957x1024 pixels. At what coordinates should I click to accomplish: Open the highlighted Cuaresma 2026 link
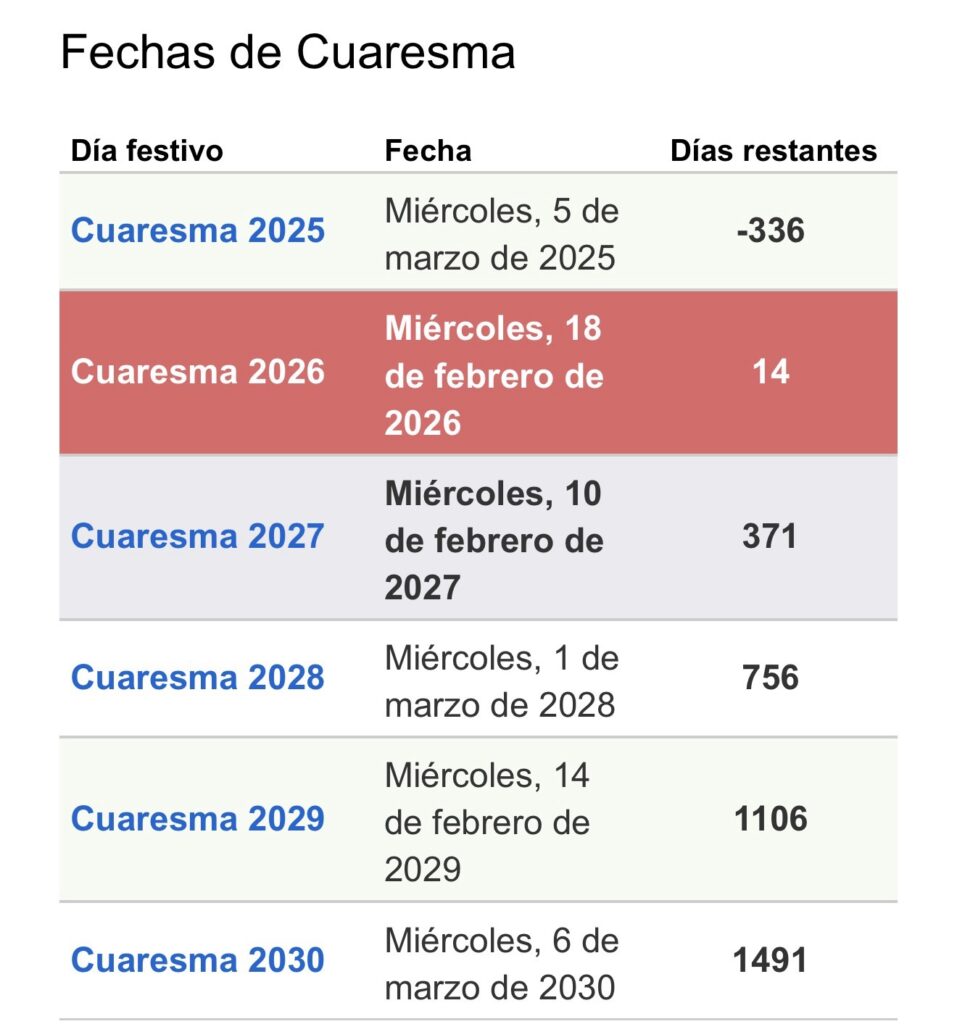click(x=197, y=372)
